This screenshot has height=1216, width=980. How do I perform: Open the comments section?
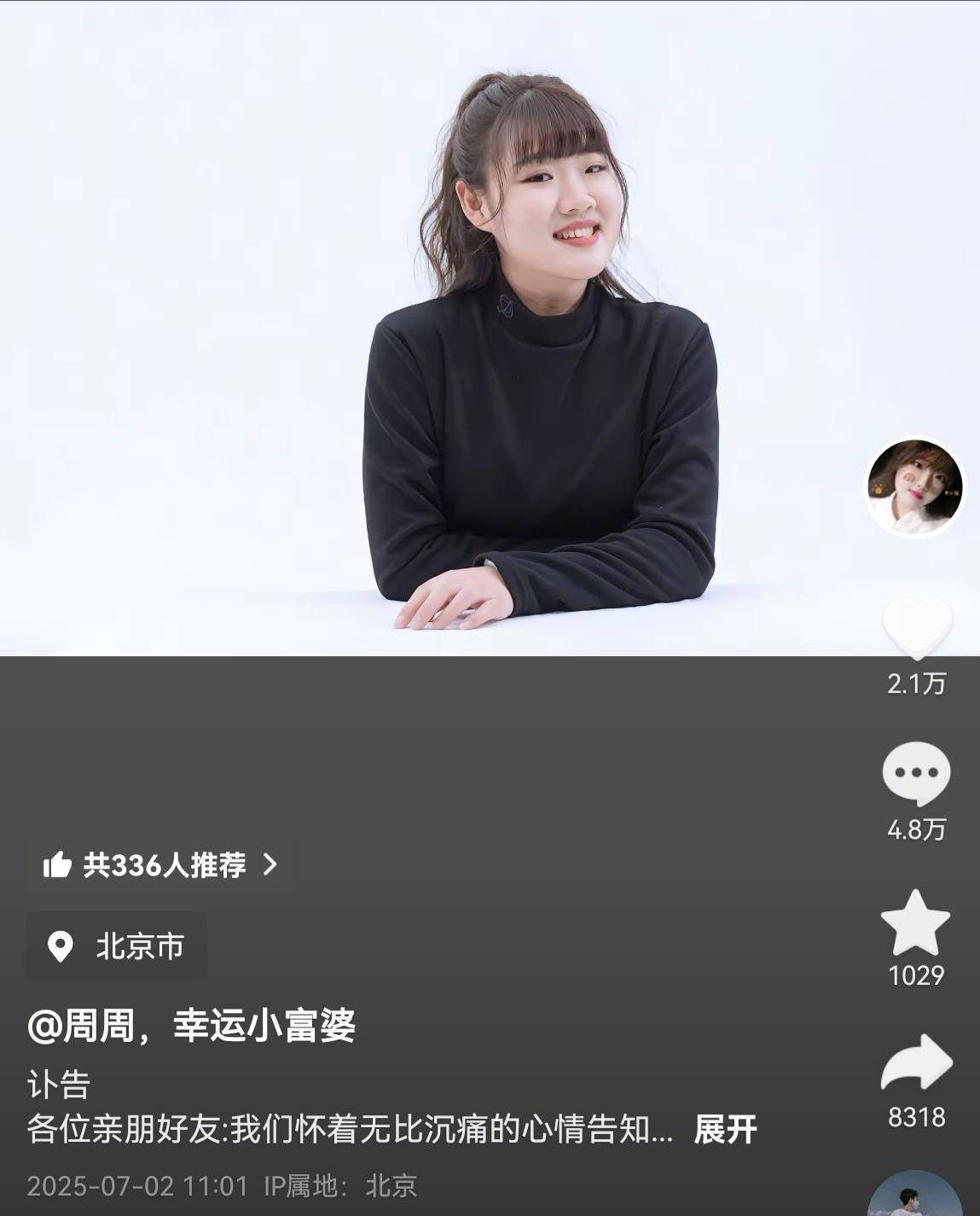pos(916,774)
